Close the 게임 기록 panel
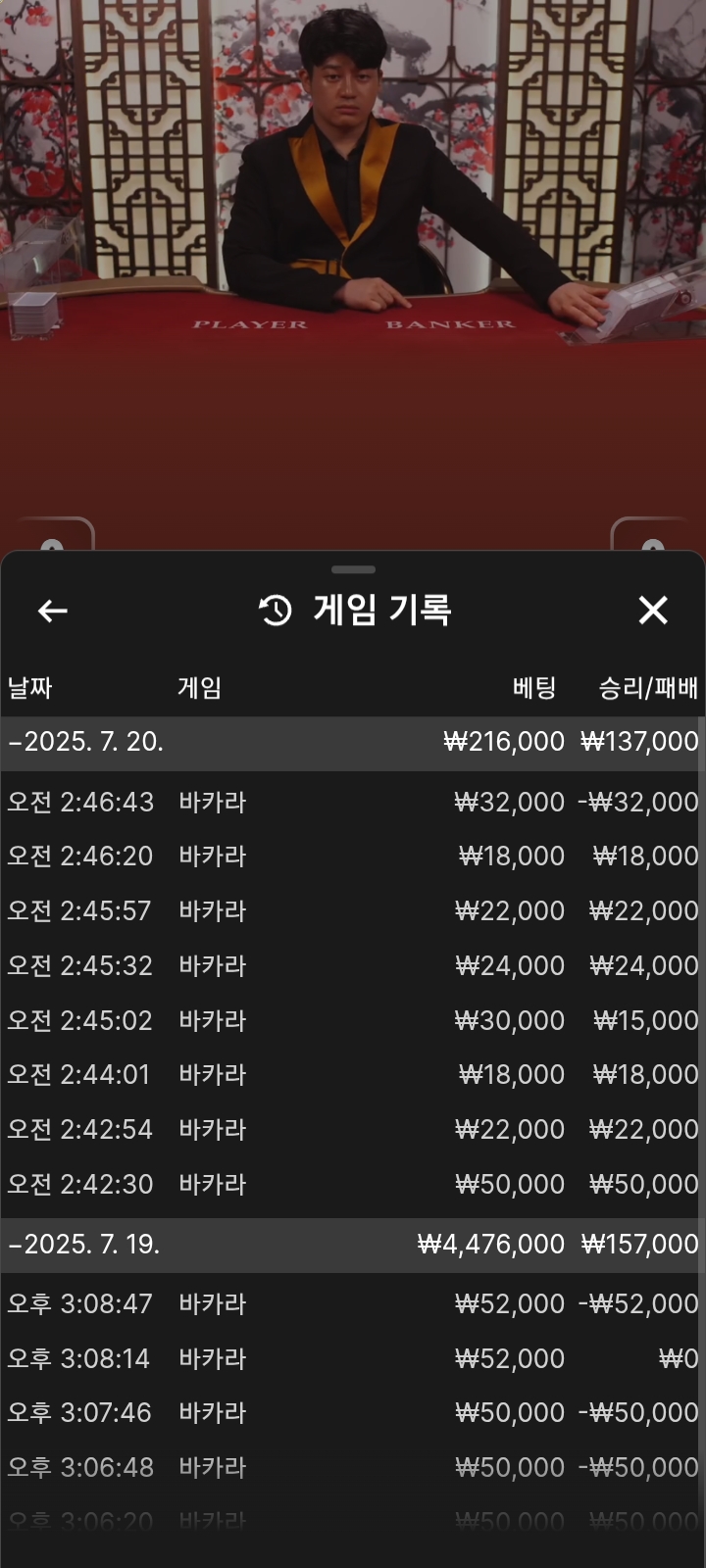The image size is (706, 1568). coord(653,611)
